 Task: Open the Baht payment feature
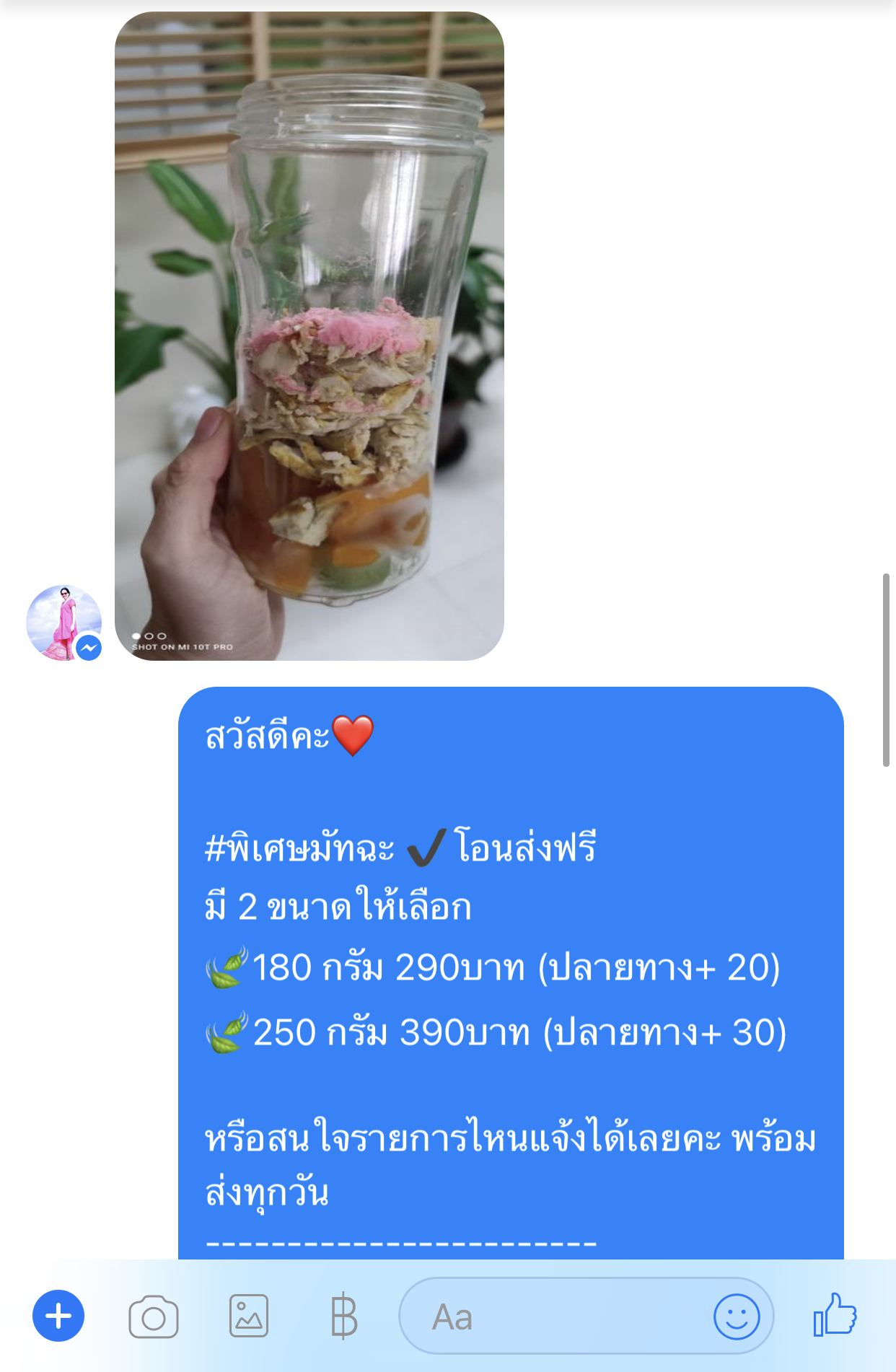(x=344, y=1315)
